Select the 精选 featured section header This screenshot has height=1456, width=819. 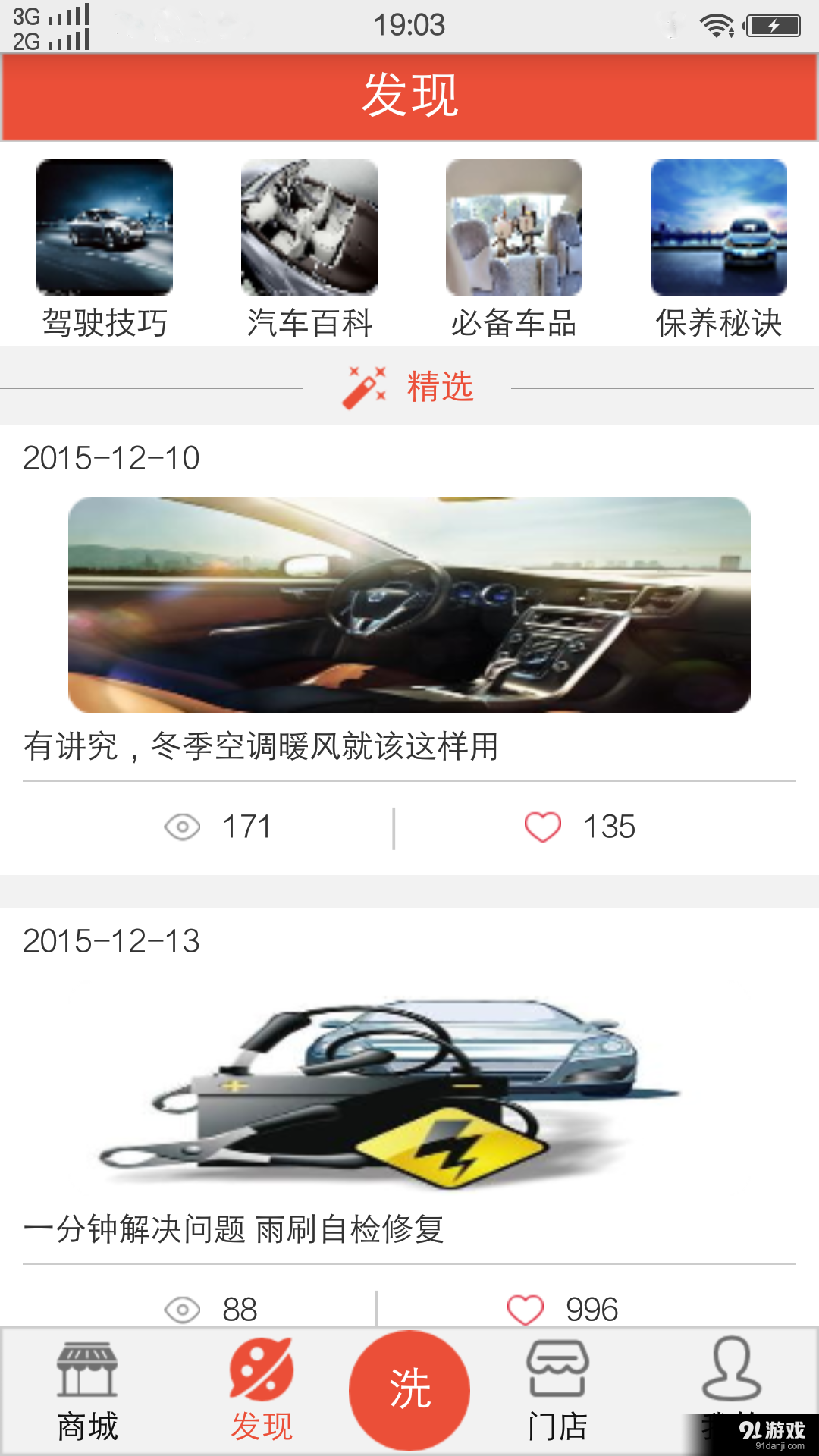pyautogui.click(x=440, y=387)
